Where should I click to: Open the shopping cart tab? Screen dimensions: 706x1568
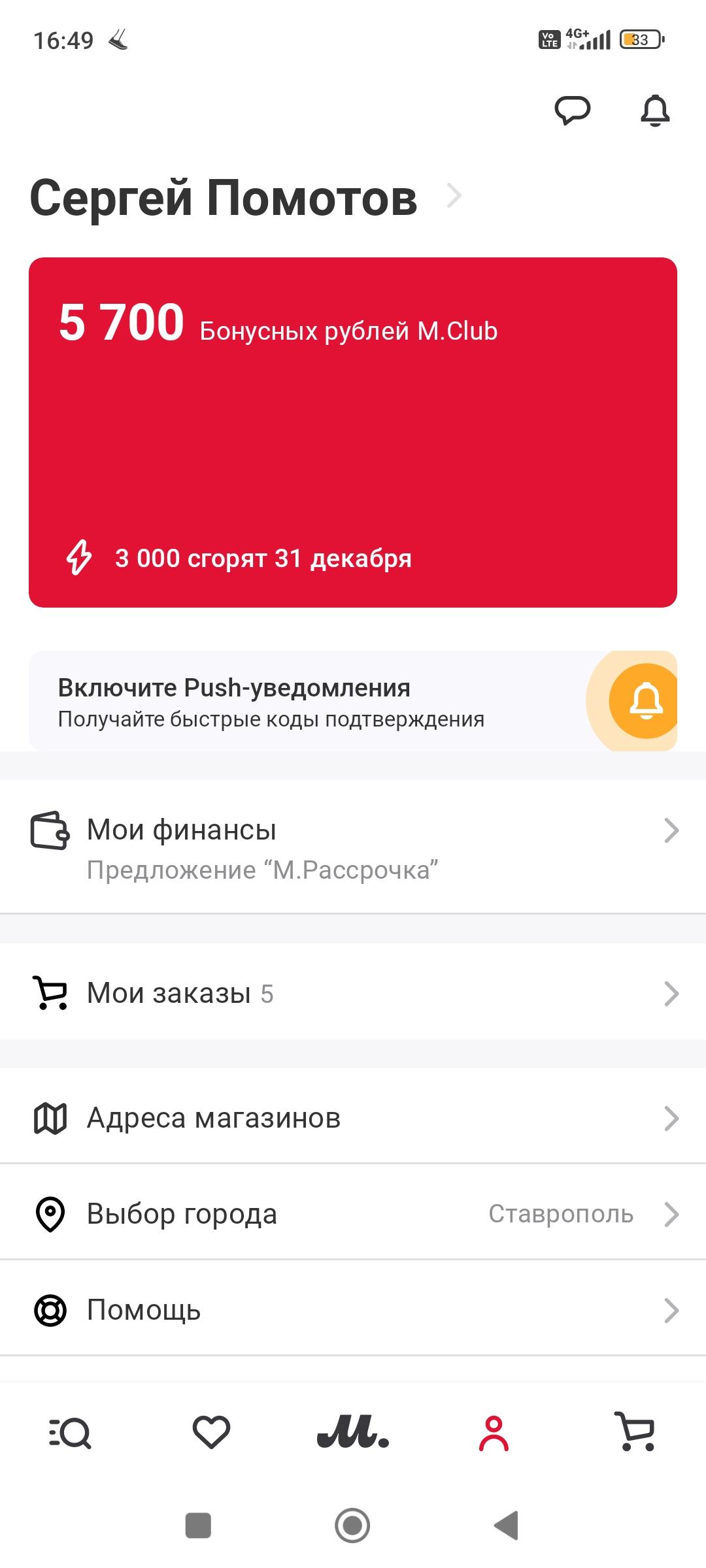click(635, 1433)
